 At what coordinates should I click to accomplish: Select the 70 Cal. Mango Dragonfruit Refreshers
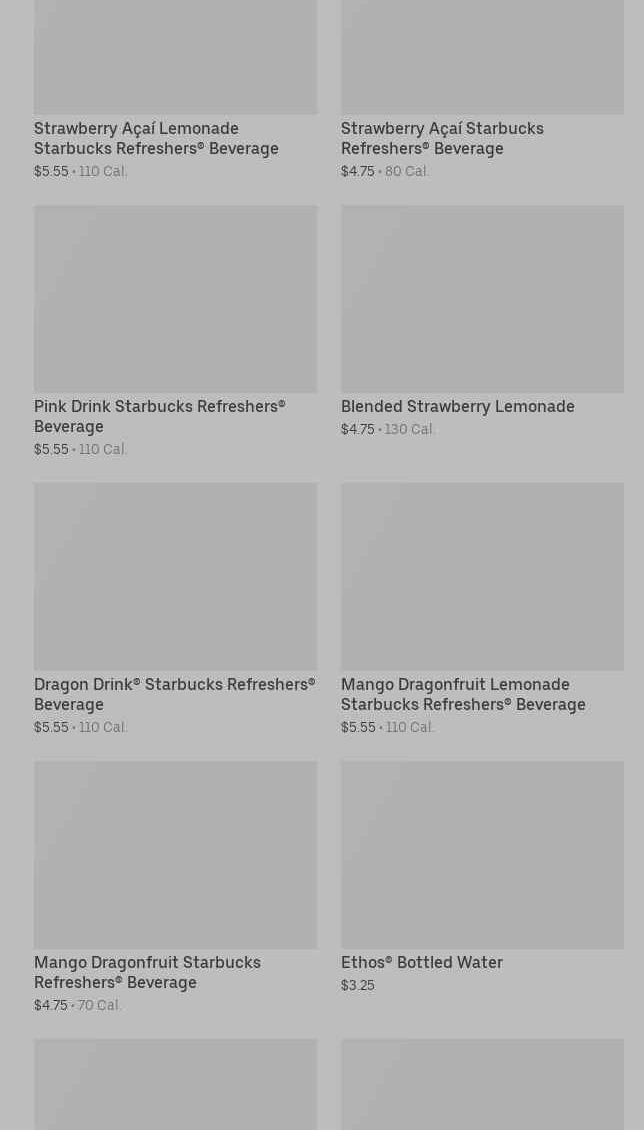click(147, 972)
